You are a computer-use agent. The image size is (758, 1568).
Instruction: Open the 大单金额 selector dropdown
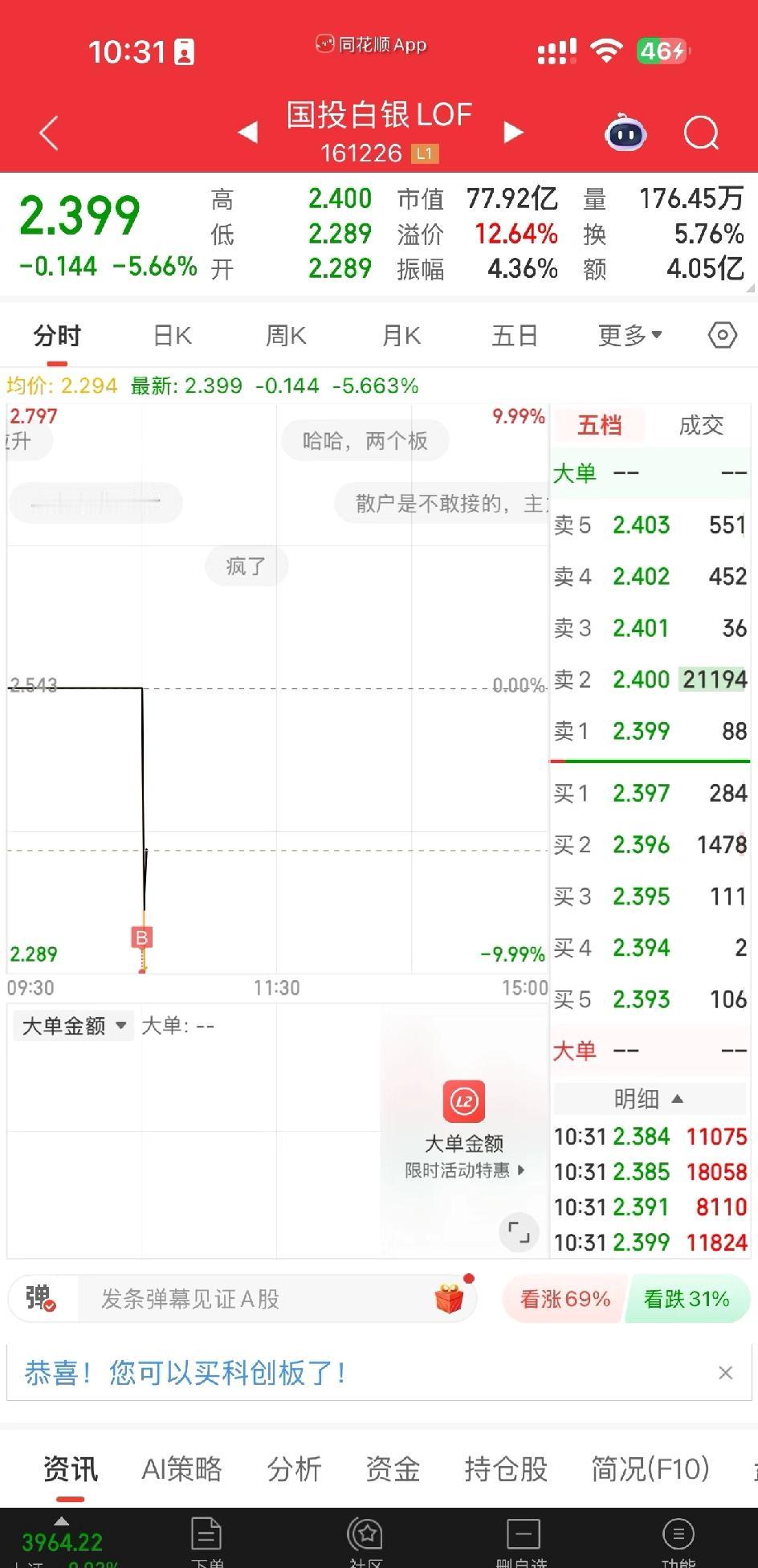pyautogui.click(x=72, y=1025)
